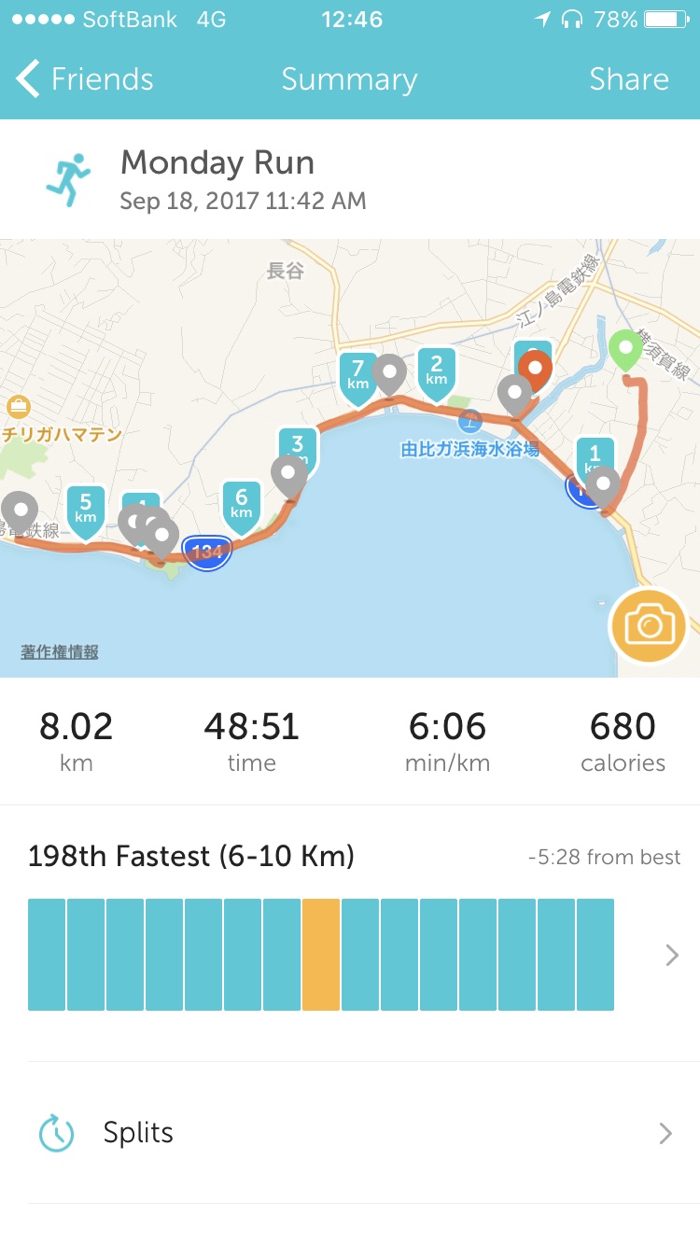Viewport: 700px width, 1245px height.
Task: Add a photo with the camera button
Action: tap(650, 627)
